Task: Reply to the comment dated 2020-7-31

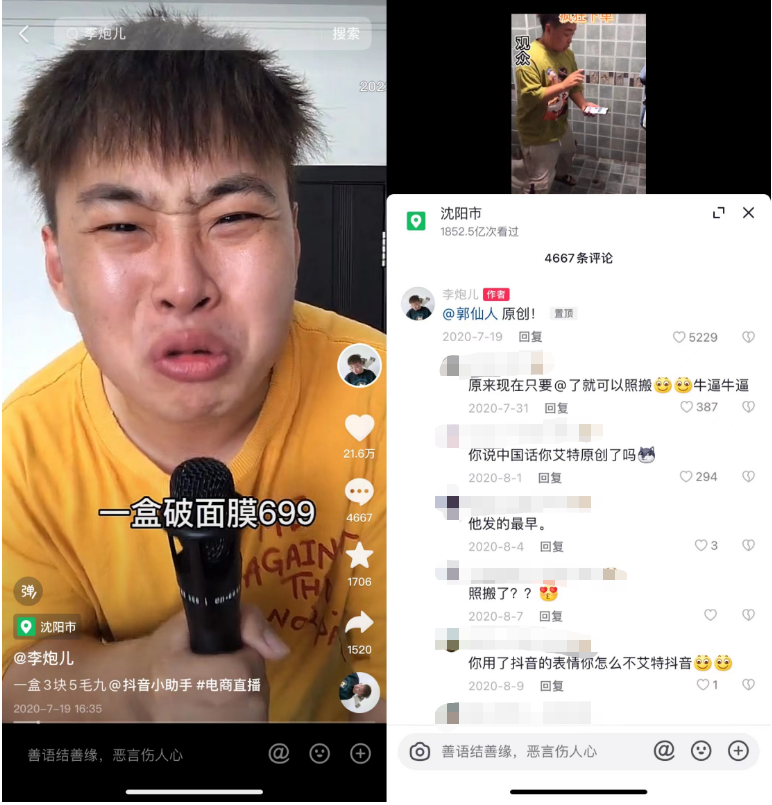Action: pos(556,408)
